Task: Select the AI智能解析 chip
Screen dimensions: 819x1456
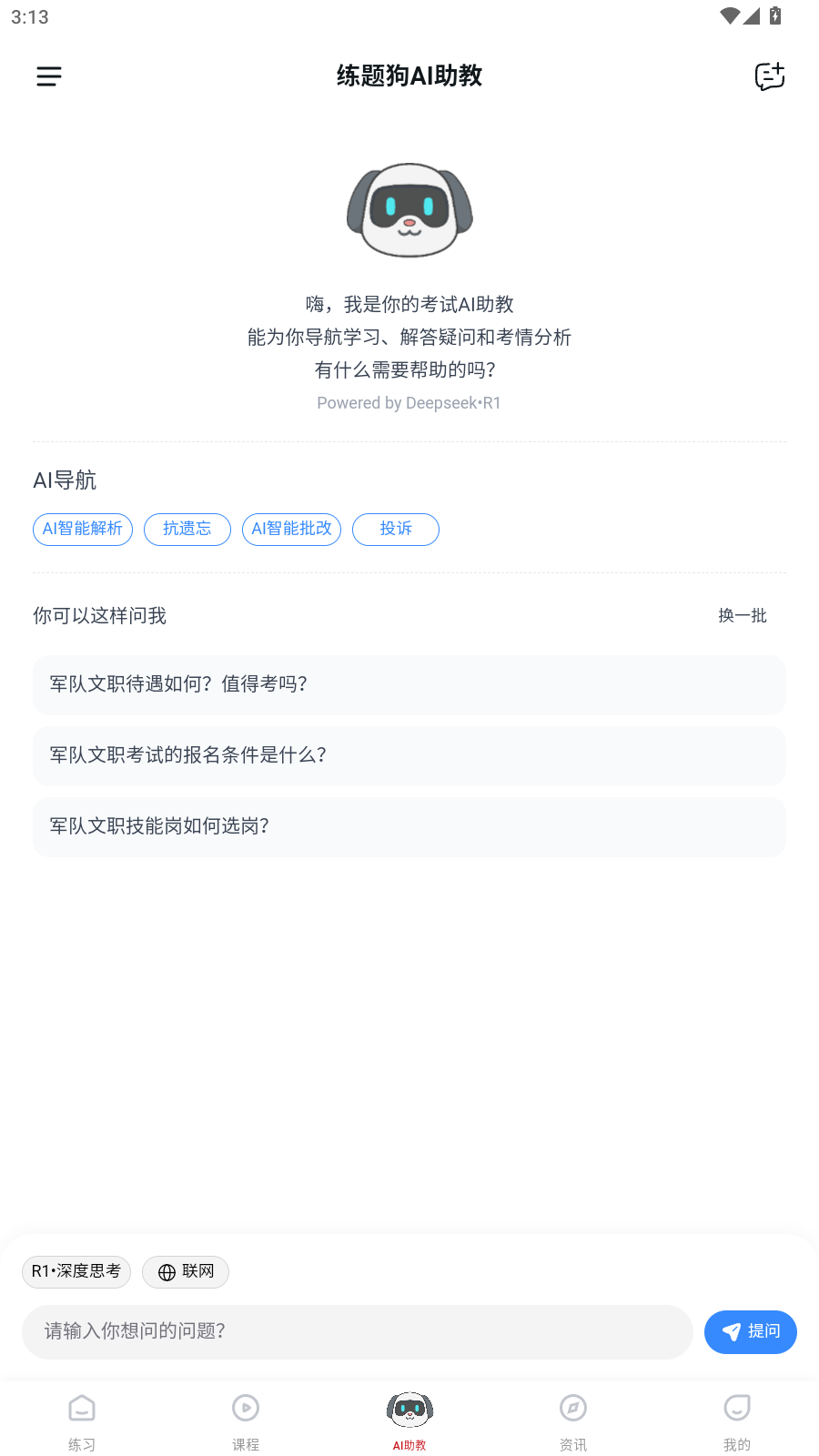Action: click(83, 529)
